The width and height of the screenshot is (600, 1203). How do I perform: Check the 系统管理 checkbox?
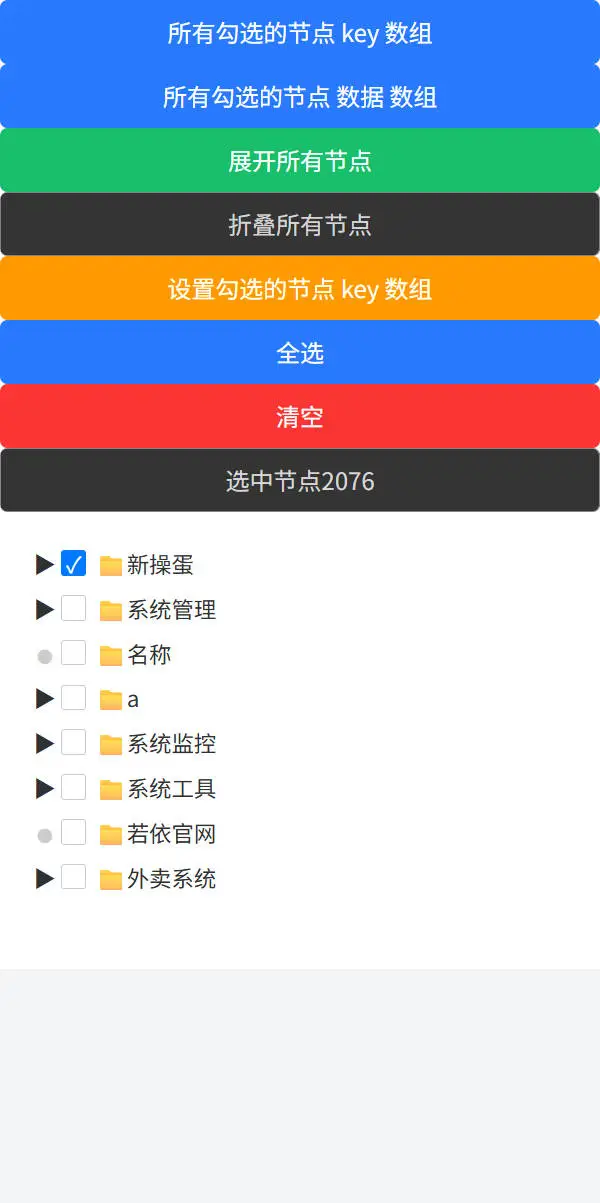click(73, 609)
